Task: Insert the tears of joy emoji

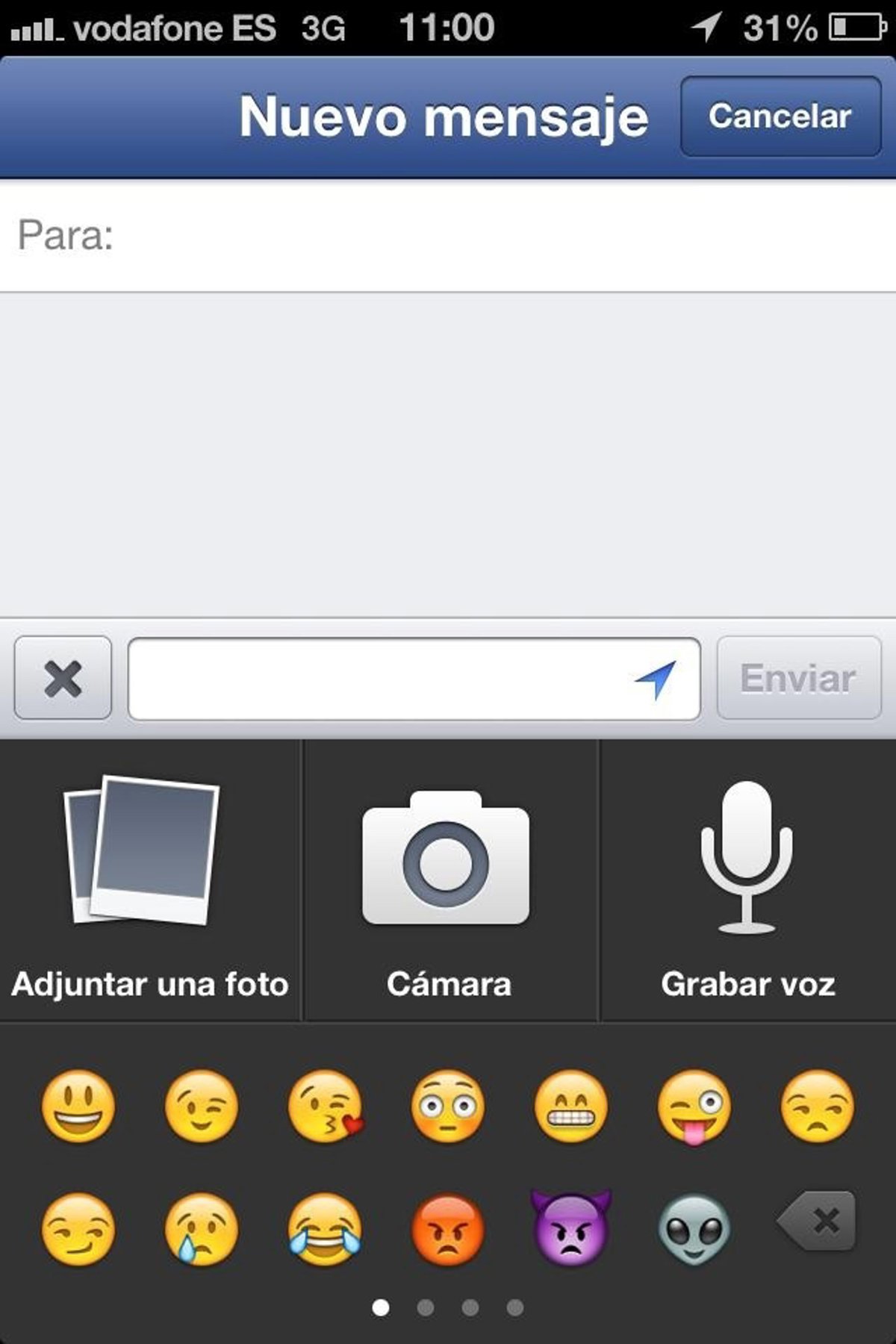Action: pos(325,1230)
